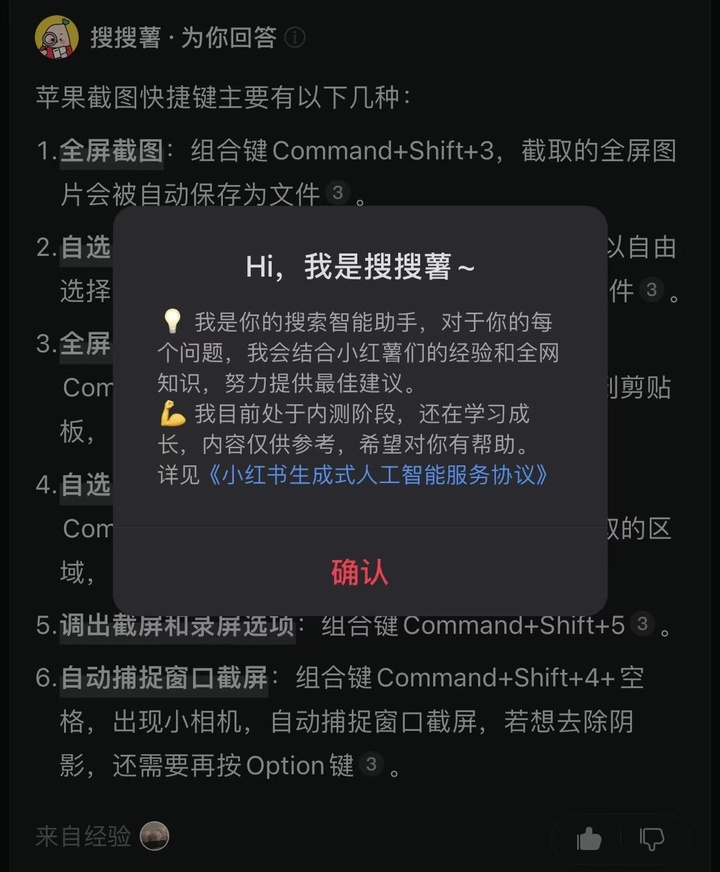Open the 搜搜薯 avatar
Screen dimensions: 720x872
click(x=57, y=37)
